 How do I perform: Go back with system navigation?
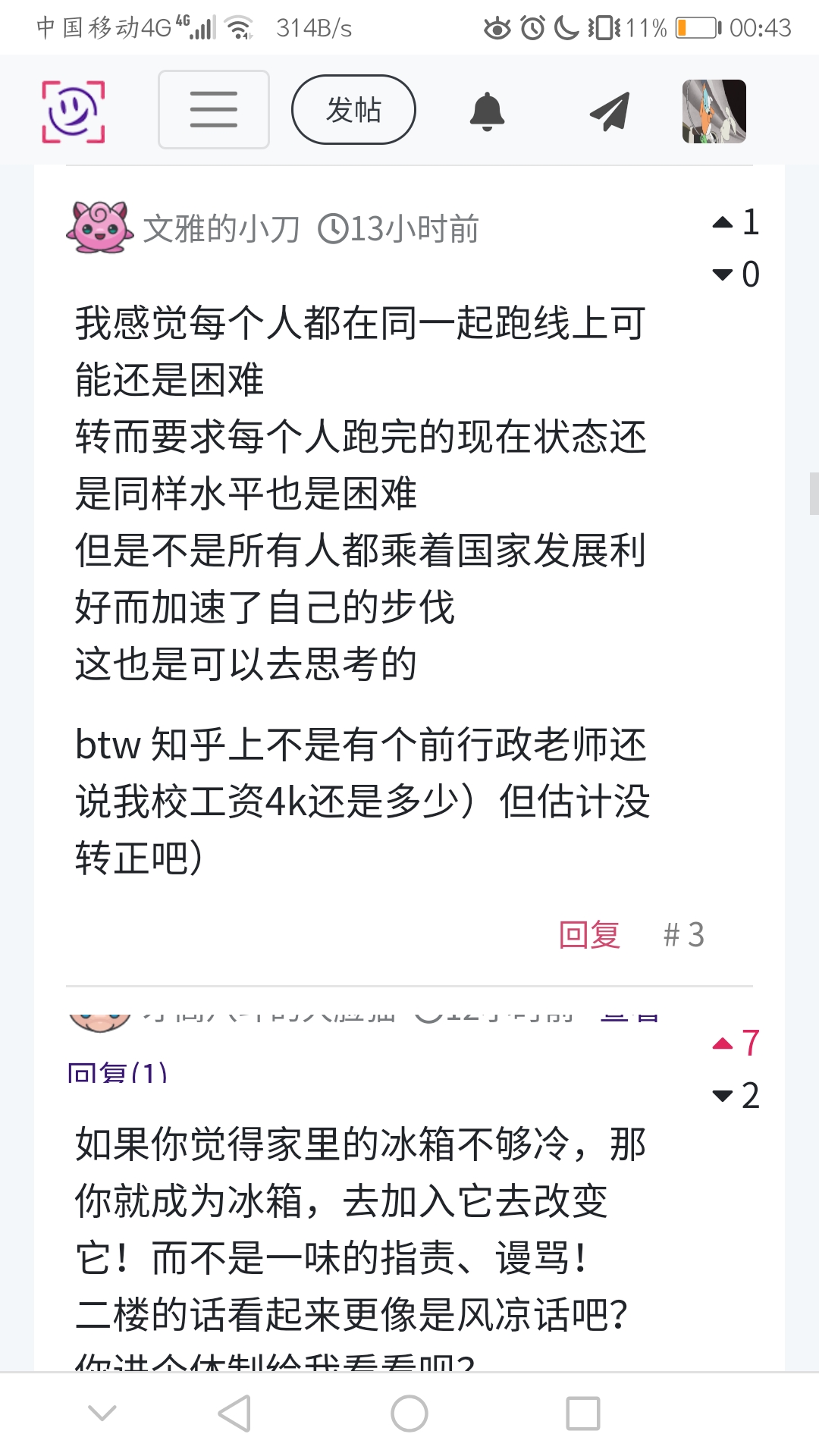[234, 1414]
